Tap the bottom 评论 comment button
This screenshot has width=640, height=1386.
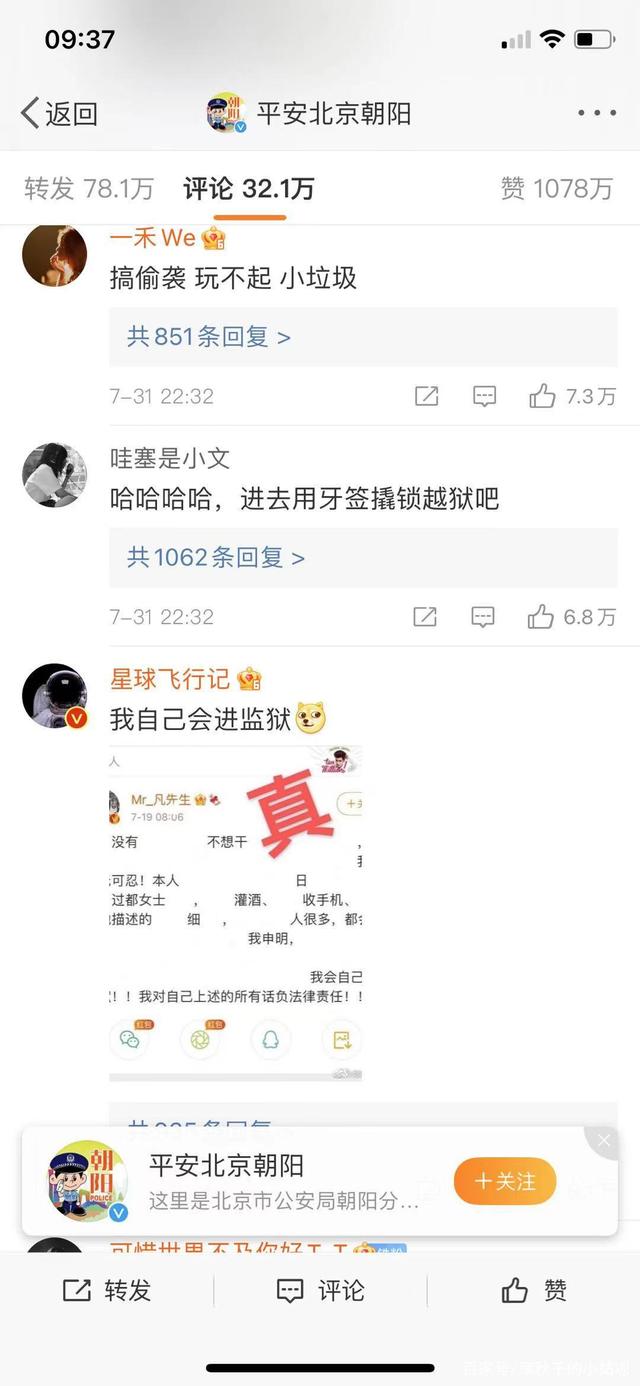[320, 1291]
